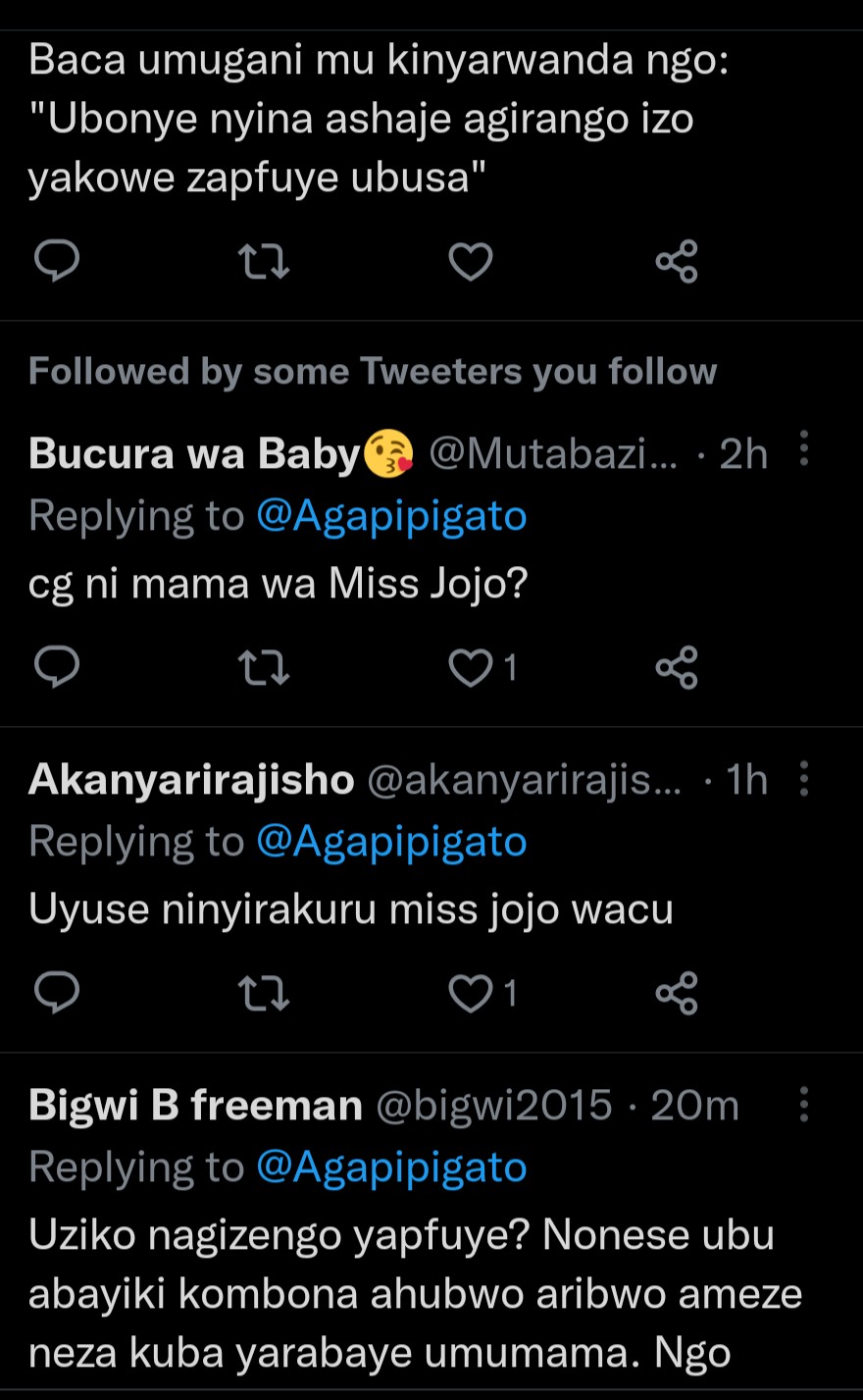Share Bucura wa Baby's tweet
Screen dimensions: 863x1400
[677, 667]
